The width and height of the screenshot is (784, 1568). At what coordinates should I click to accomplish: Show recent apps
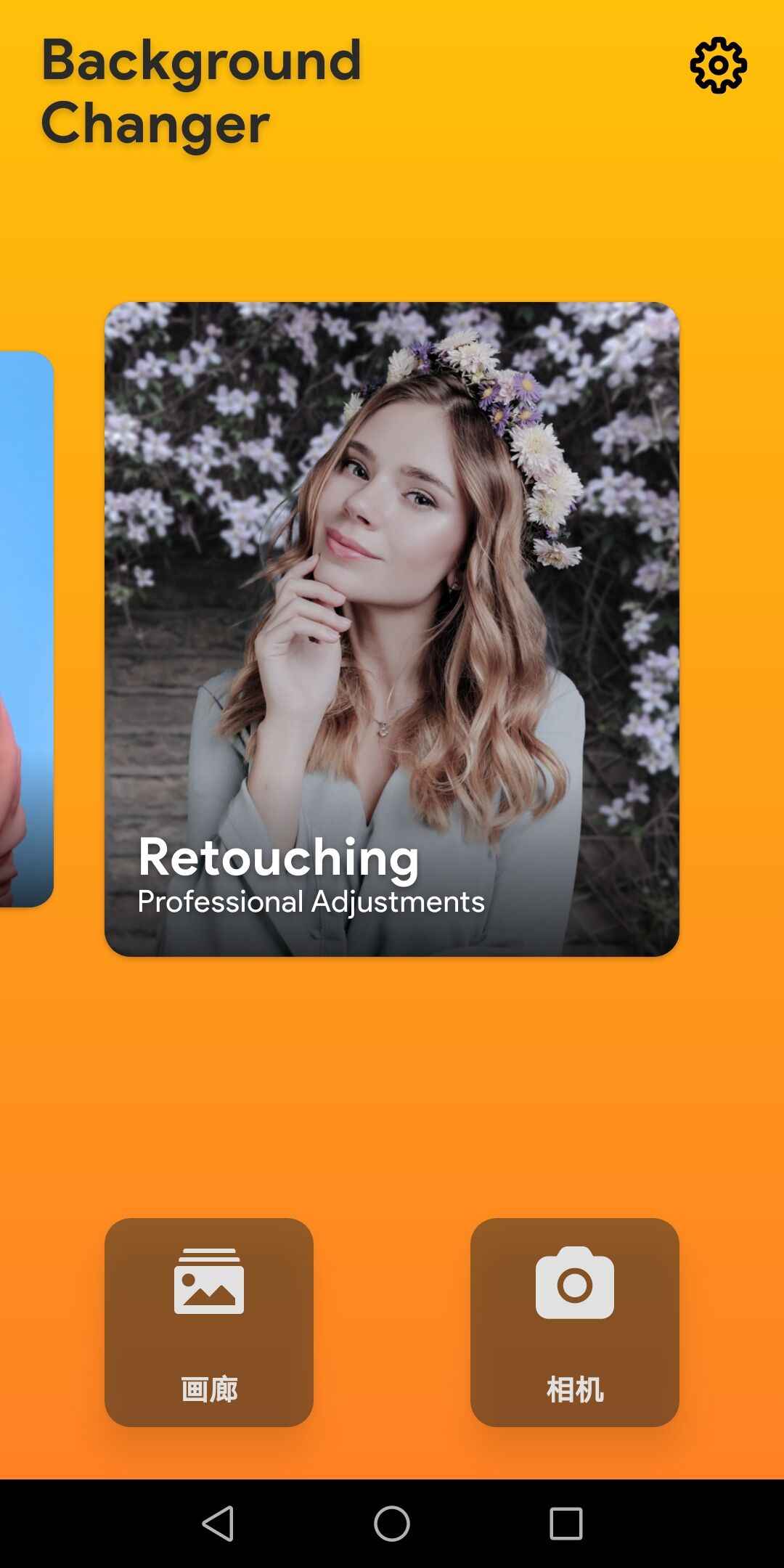(565, 1523)
